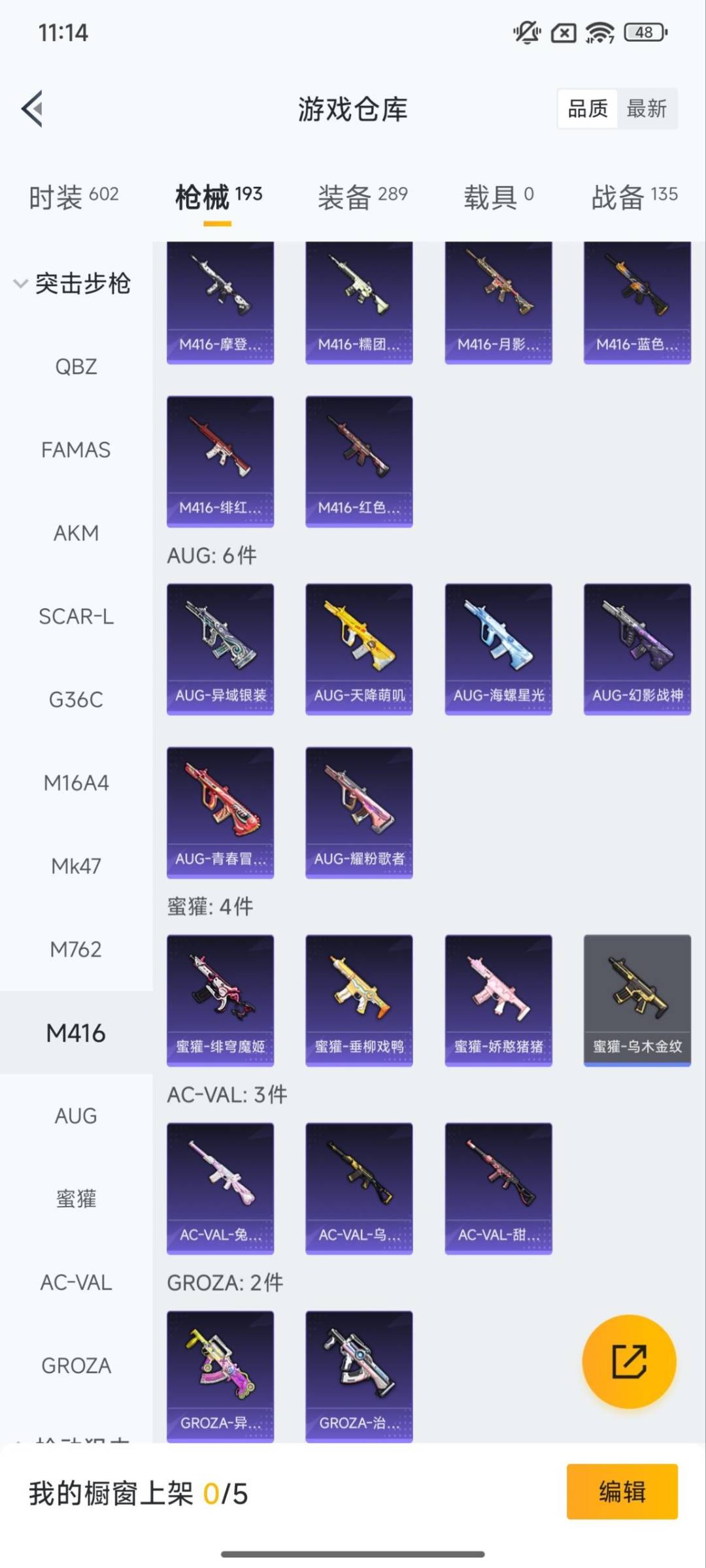Tap the back arrow to exit 游戏仓库
706x1568 pixels.
click(x=31, y=109)
